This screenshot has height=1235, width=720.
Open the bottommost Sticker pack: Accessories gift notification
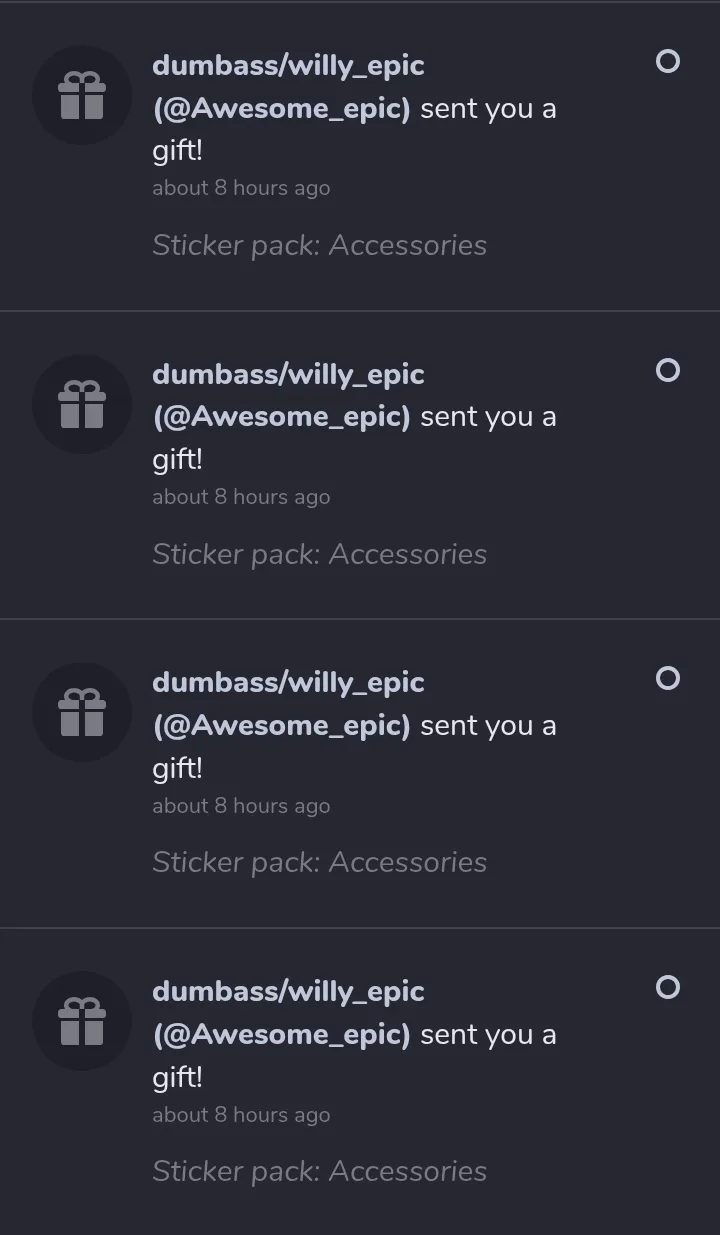click(360, 1081)
